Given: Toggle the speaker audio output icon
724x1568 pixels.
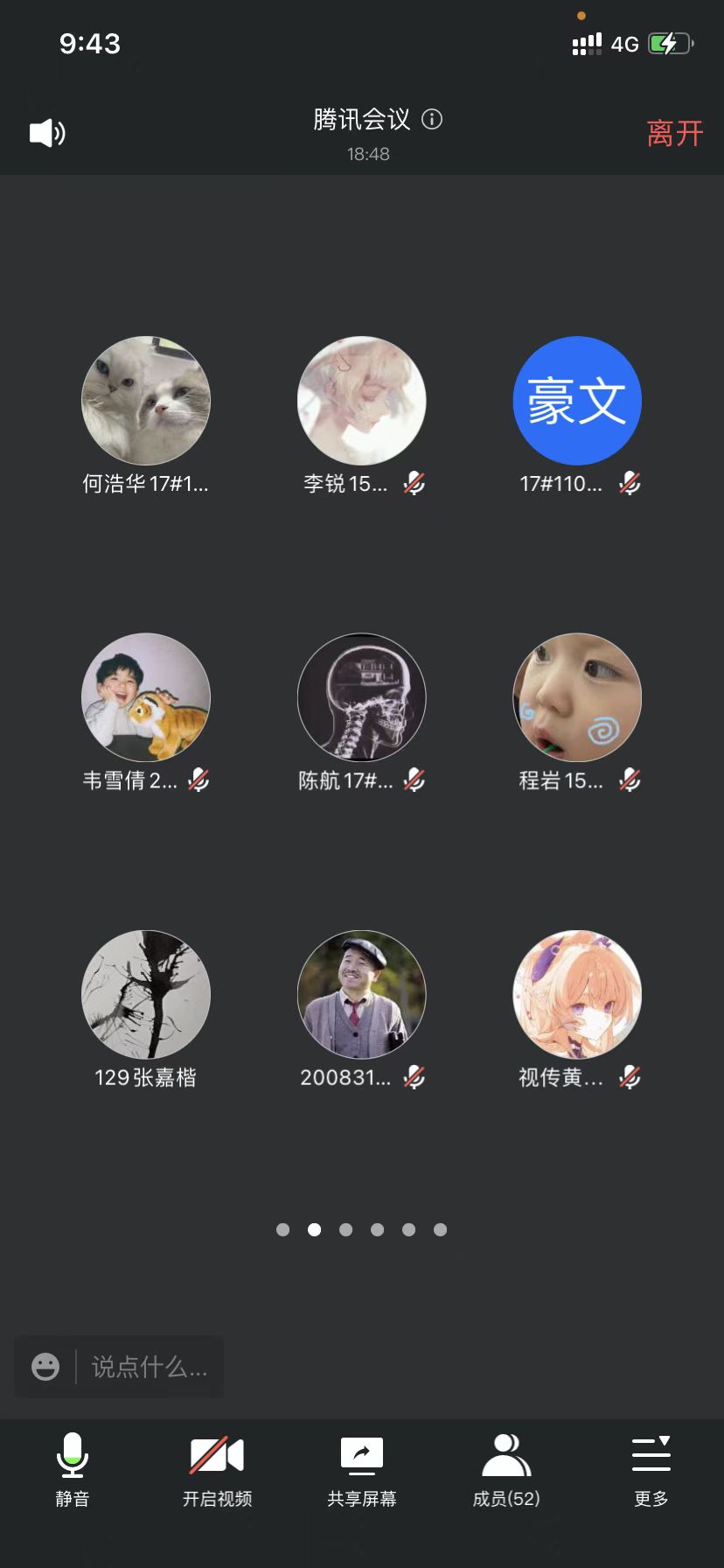Looking at the screenshot, I should [x=47, y=133].
